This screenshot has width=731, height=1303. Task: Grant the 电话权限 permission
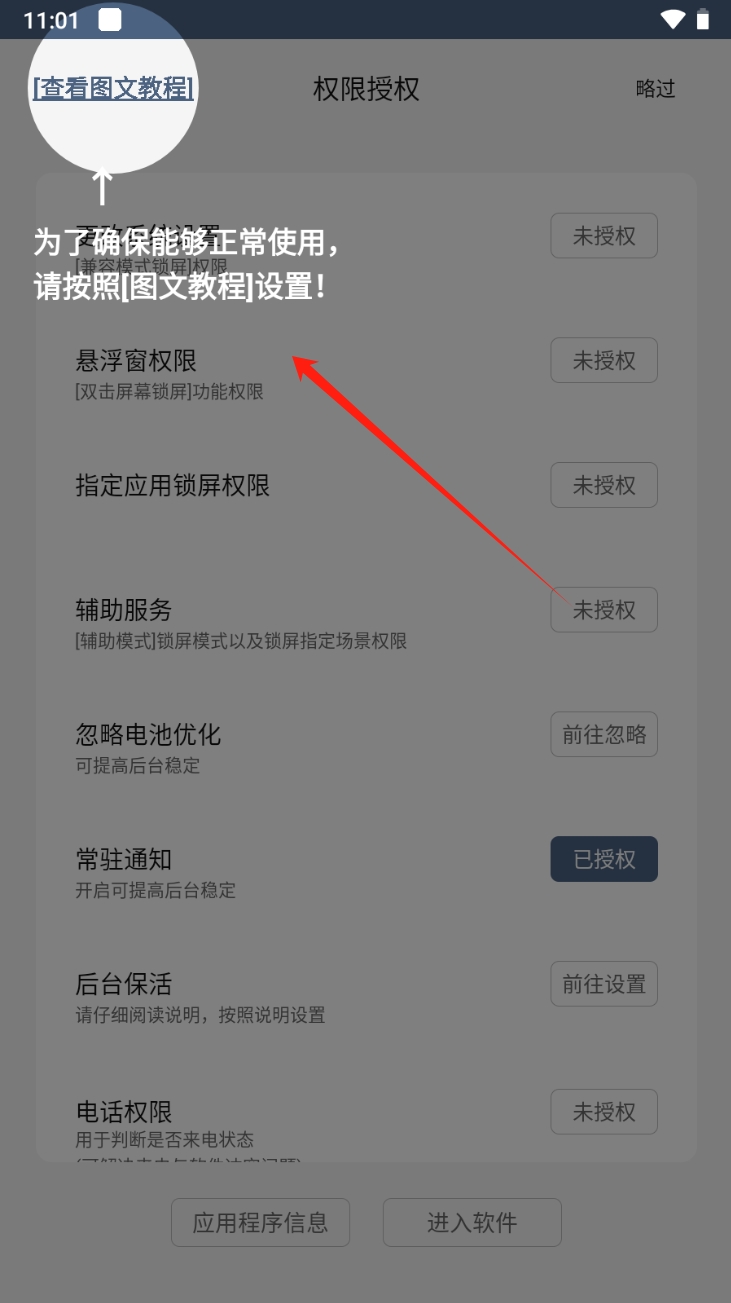603,1111
